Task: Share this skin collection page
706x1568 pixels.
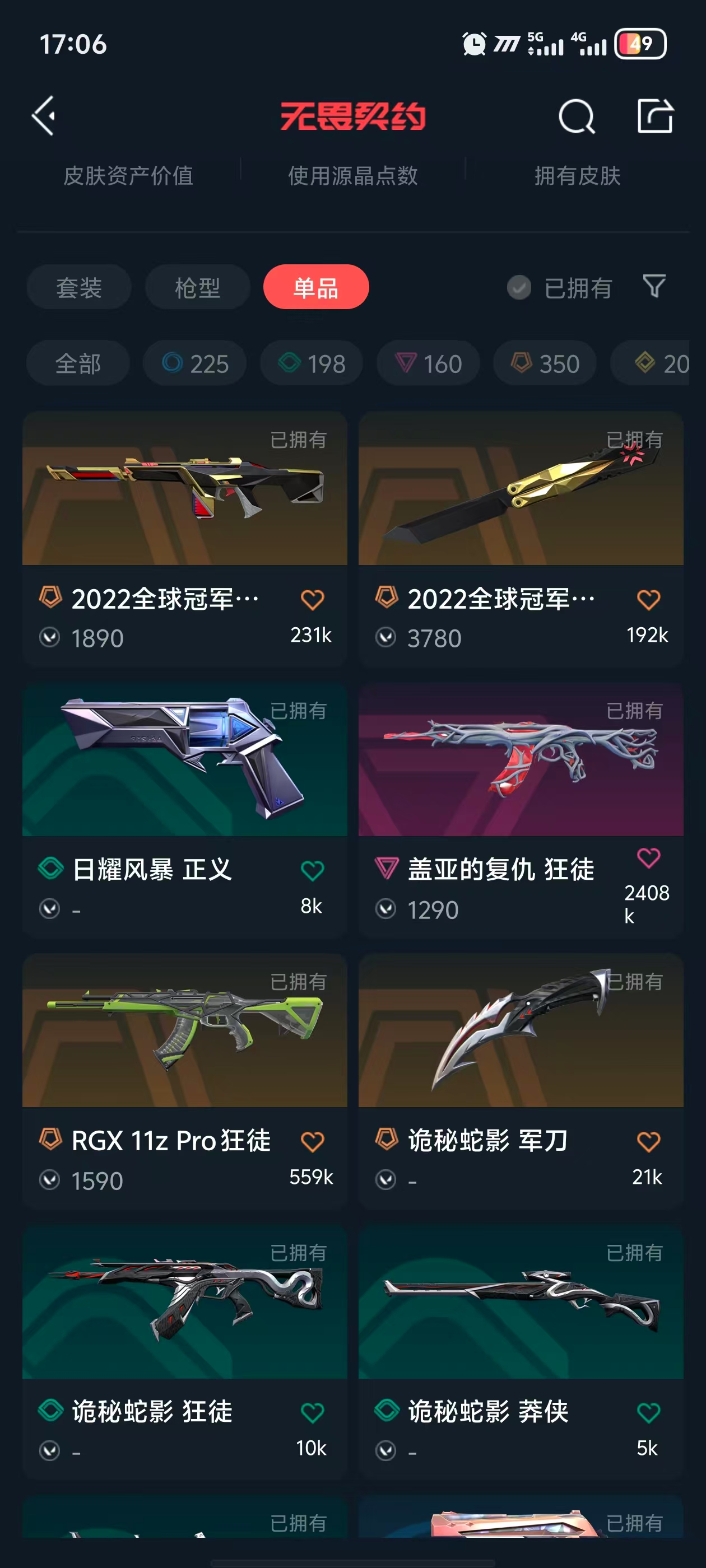Action: (655, 116)
